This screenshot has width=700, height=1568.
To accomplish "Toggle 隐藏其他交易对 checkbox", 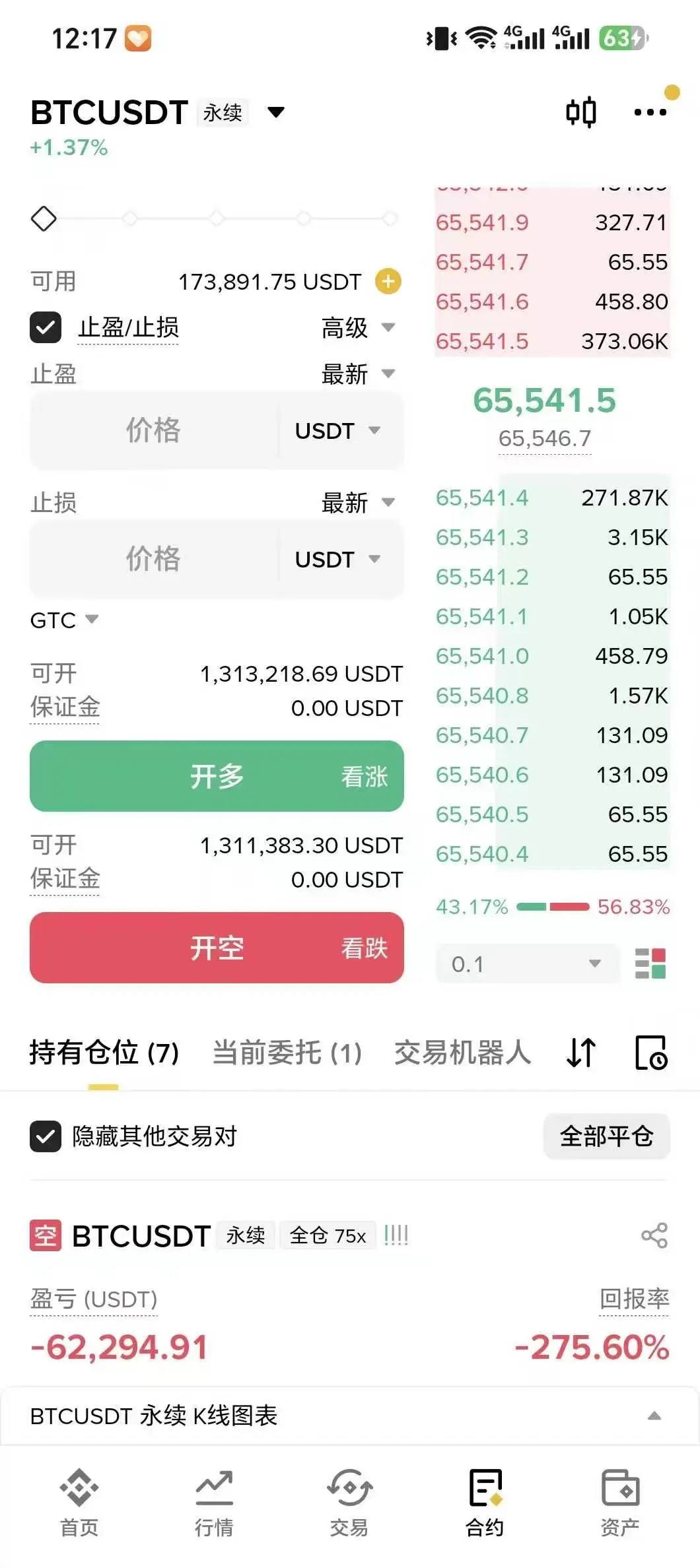I will point(46,1136).
